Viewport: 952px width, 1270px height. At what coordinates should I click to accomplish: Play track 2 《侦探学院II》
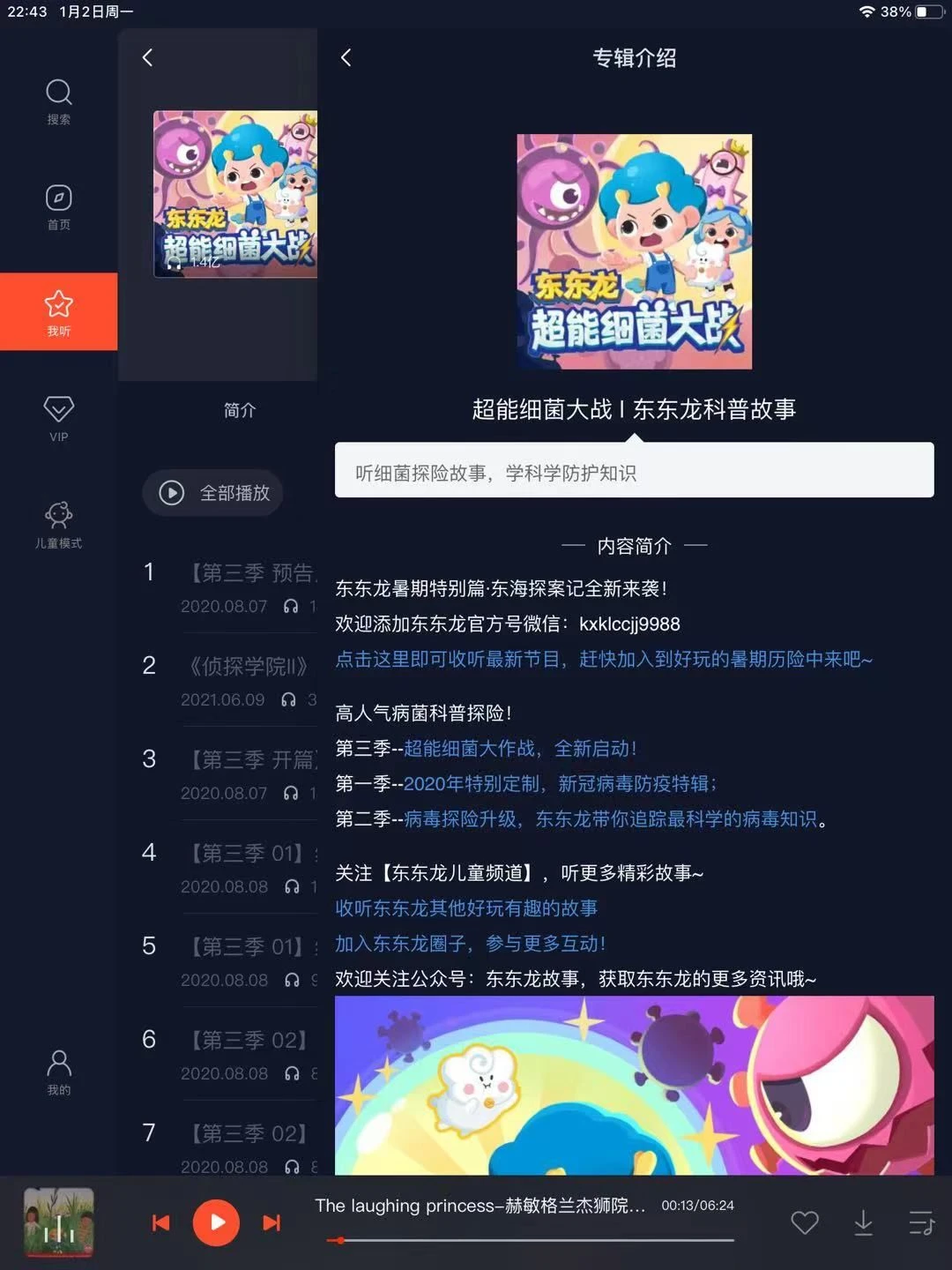point(249,667)
